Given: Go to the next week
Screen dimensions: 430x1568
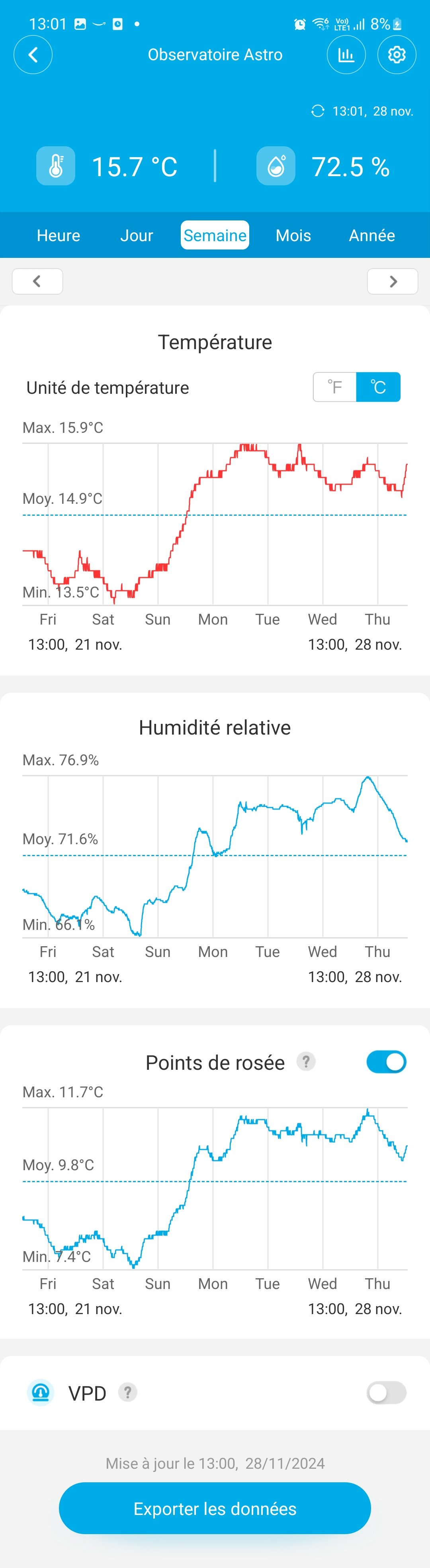Looking at the screenshot, I should tap(392, 281).
